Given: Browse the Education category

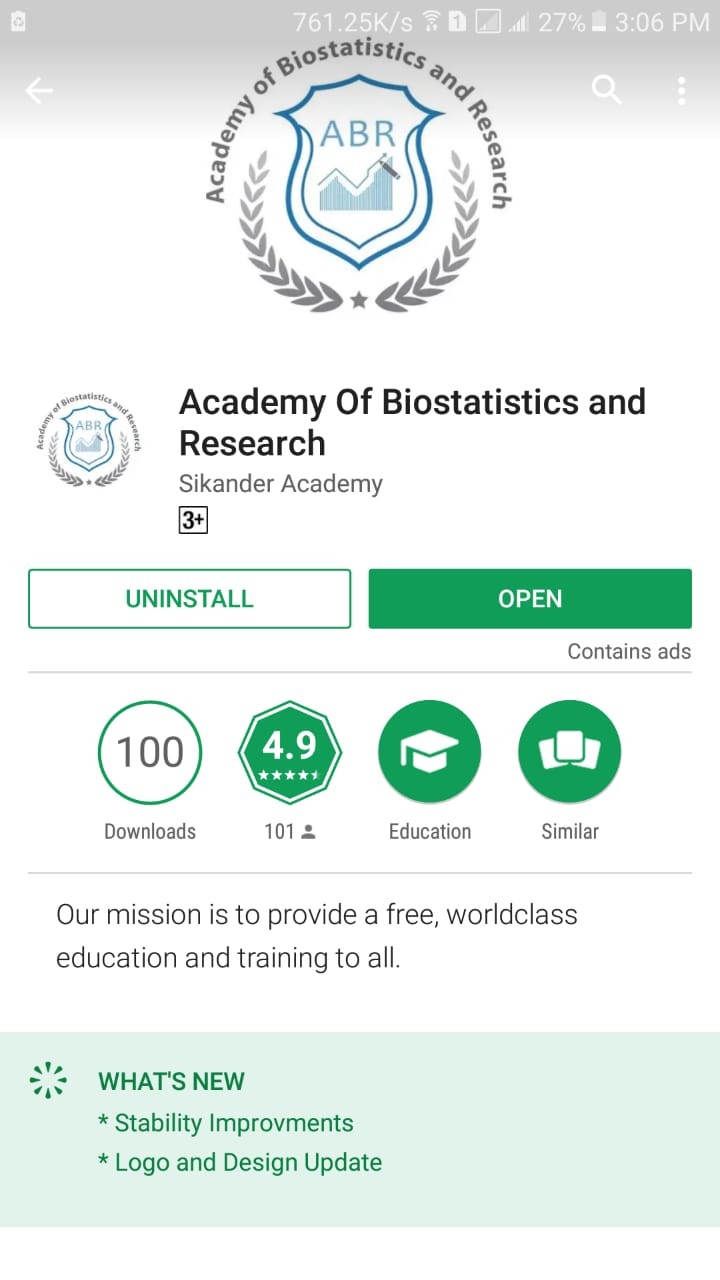Looking at the screenshot, I should click(430, 752).
